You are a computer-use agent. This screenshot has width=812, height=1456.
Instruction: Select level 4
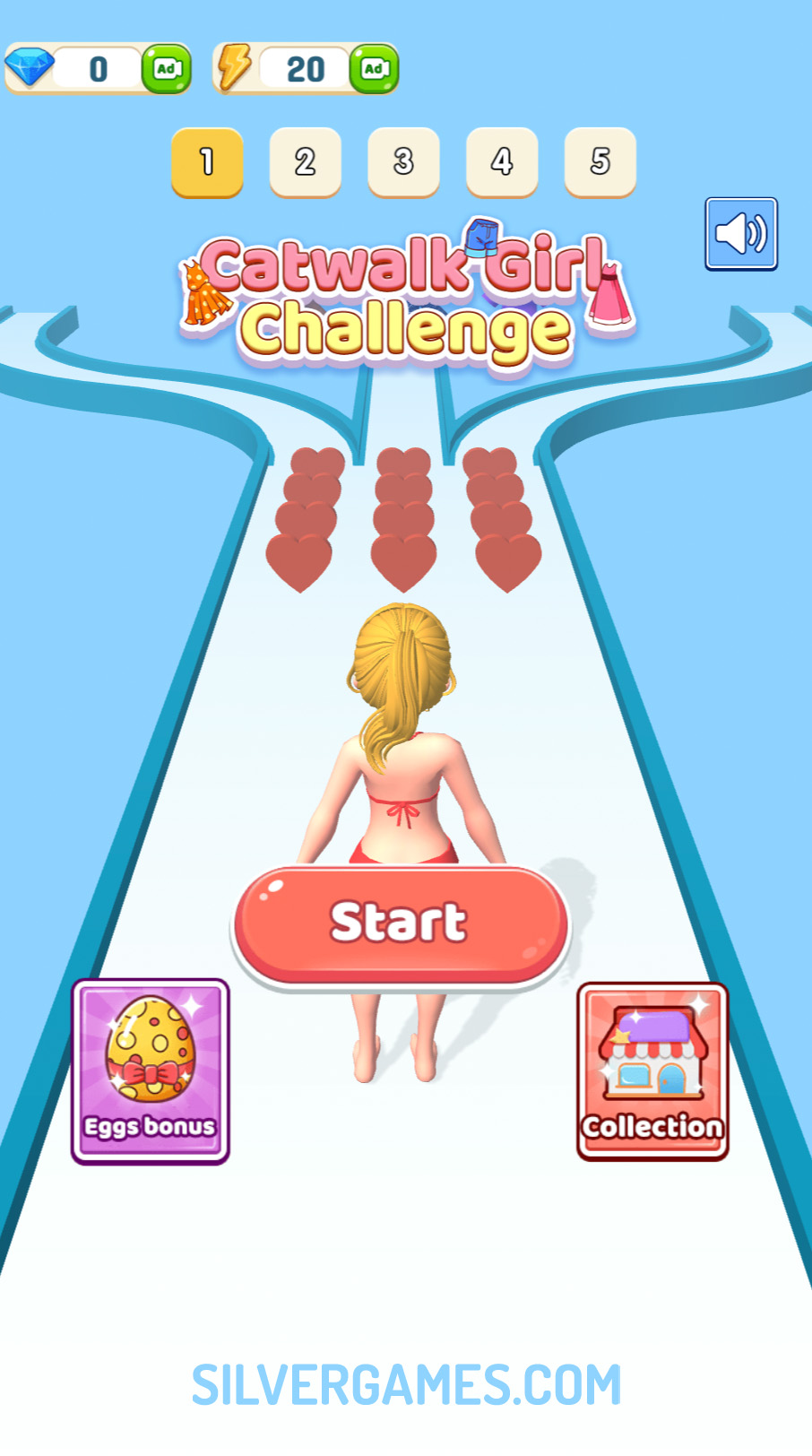click(x=502, y=162)
